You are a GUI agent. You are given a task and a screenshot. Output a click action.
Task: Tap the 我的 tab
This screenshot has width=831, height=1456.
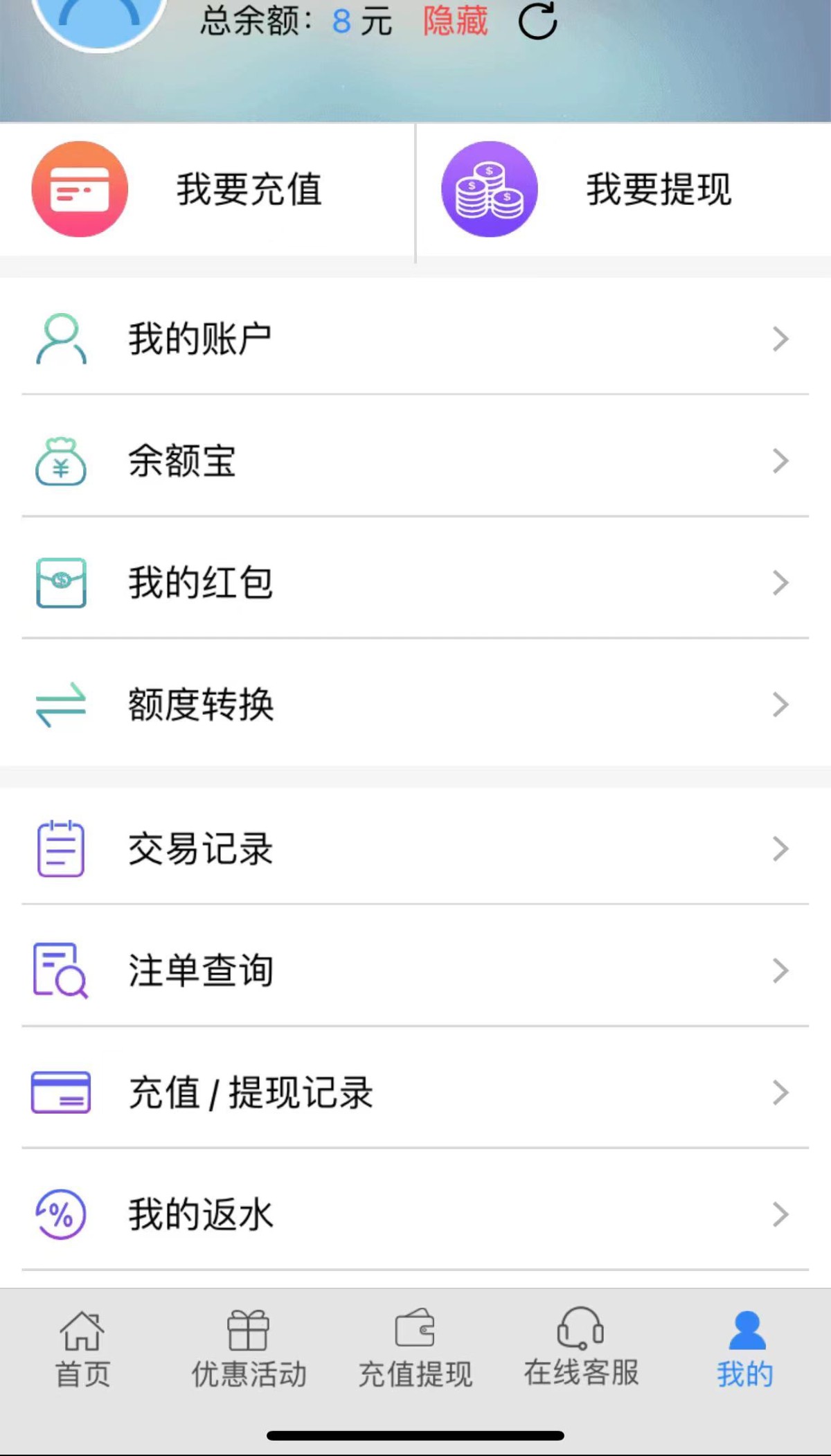click(746, 1350)
